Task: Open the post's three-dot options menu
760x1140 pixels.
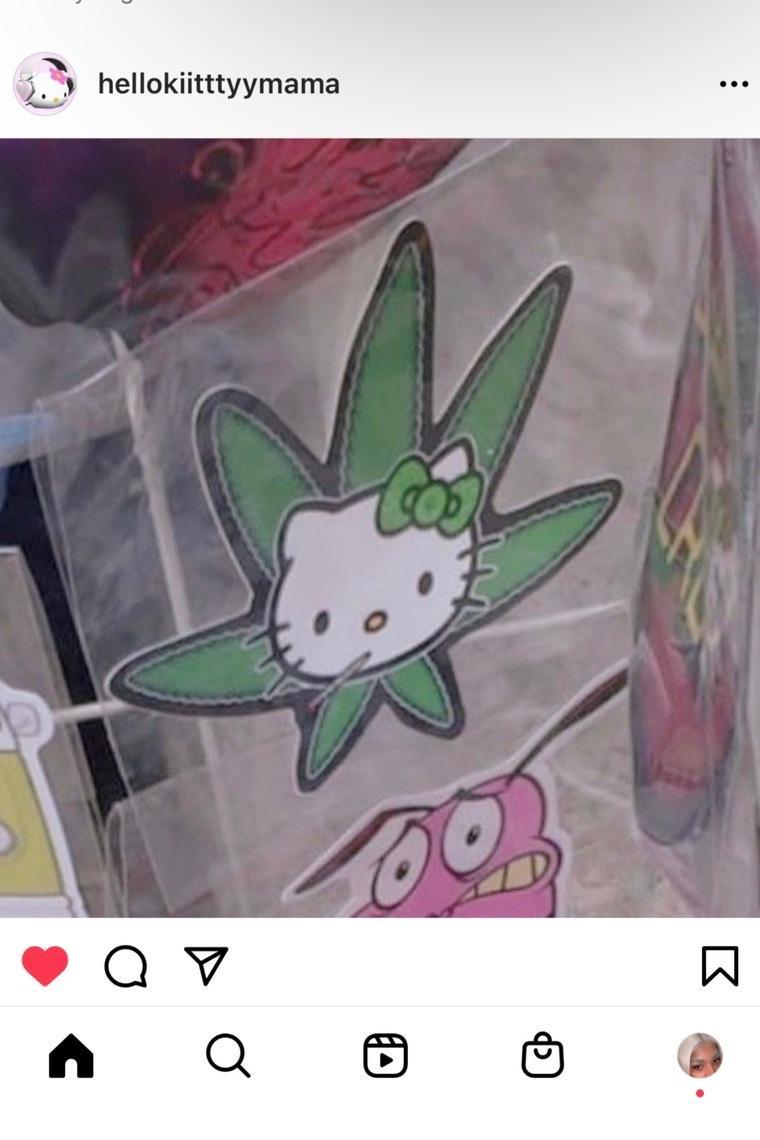Action: point(733,84)
